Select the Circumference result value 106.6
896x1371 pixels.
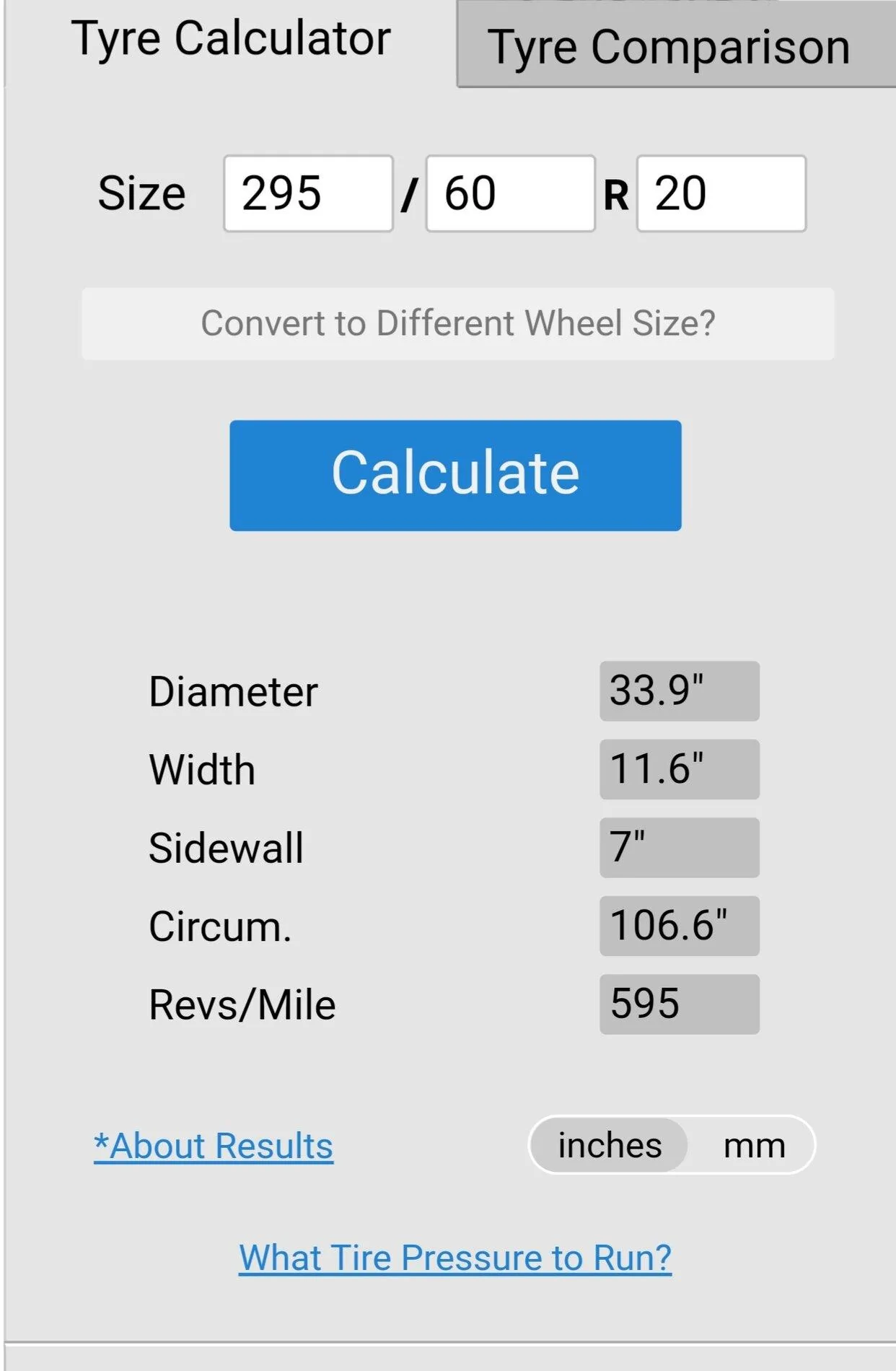click(678, 927)
